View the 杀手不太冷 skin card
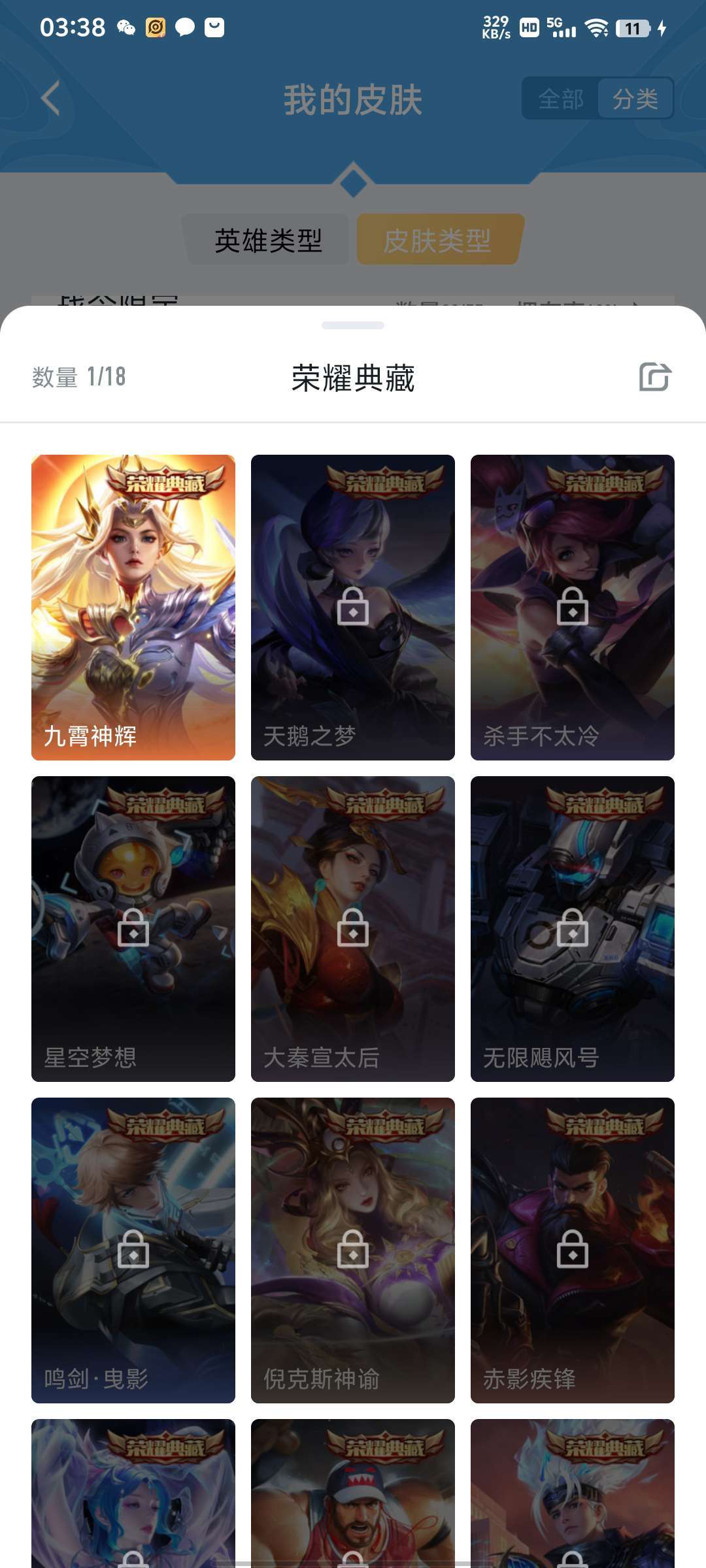The image size is (706, 1568). (x=573, y=607)
